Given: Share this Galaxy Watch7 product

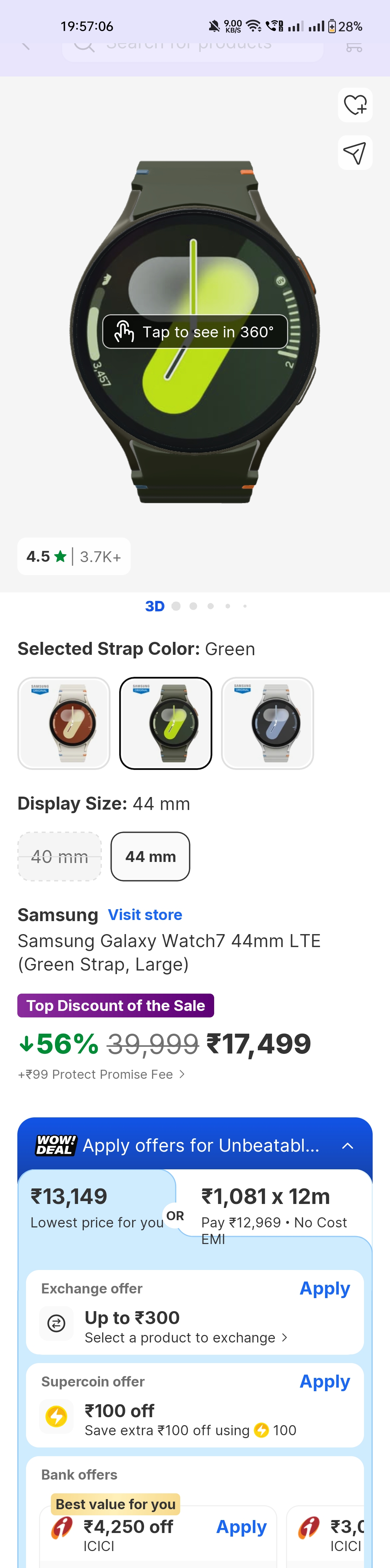Looking at the screenshot, I should point(355,153).
